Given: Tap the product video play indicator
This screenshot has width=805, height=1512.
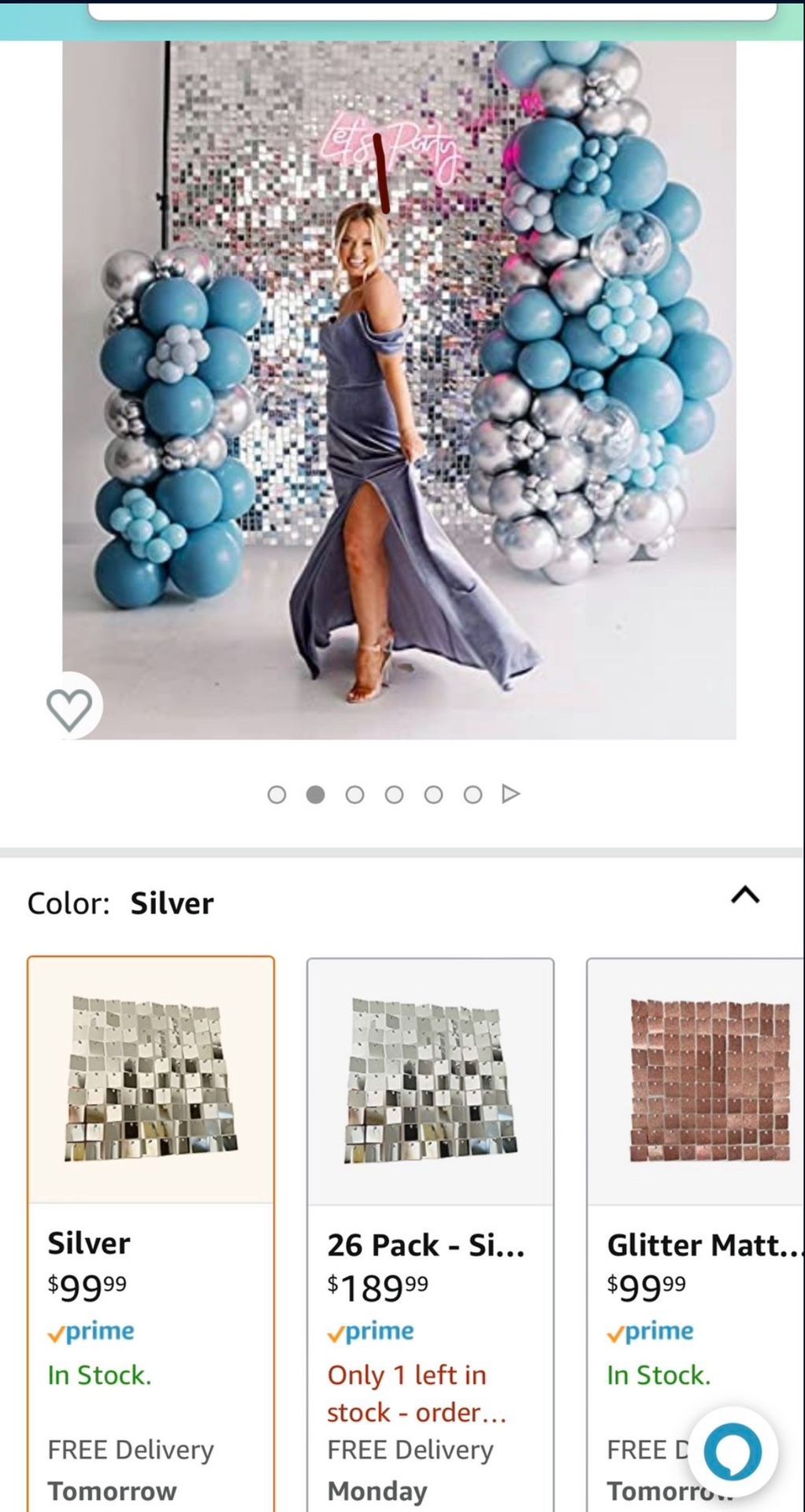Looking at the screenshot, I should [510, 794].
